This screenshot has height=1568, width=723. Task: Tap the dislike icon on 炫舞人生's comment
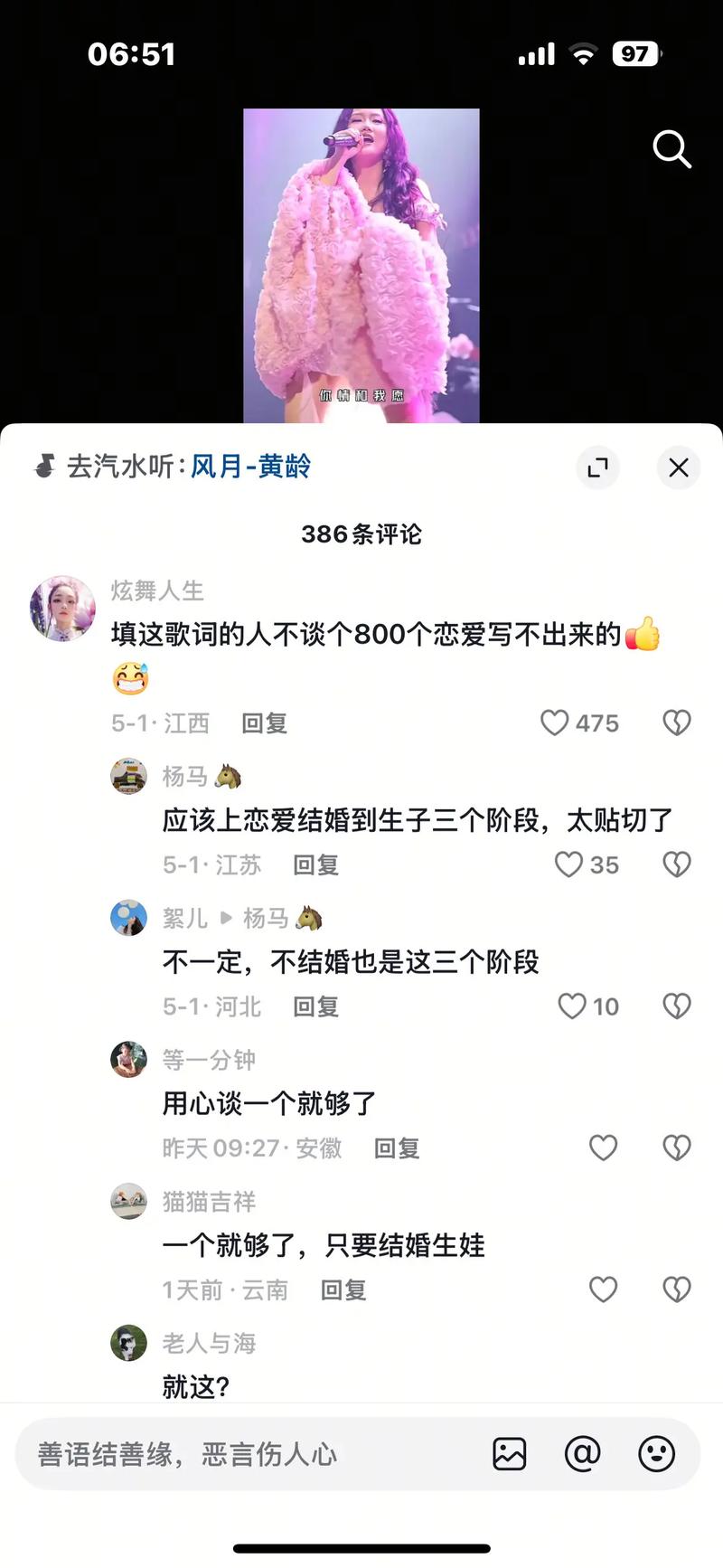(x=676, y=723)
